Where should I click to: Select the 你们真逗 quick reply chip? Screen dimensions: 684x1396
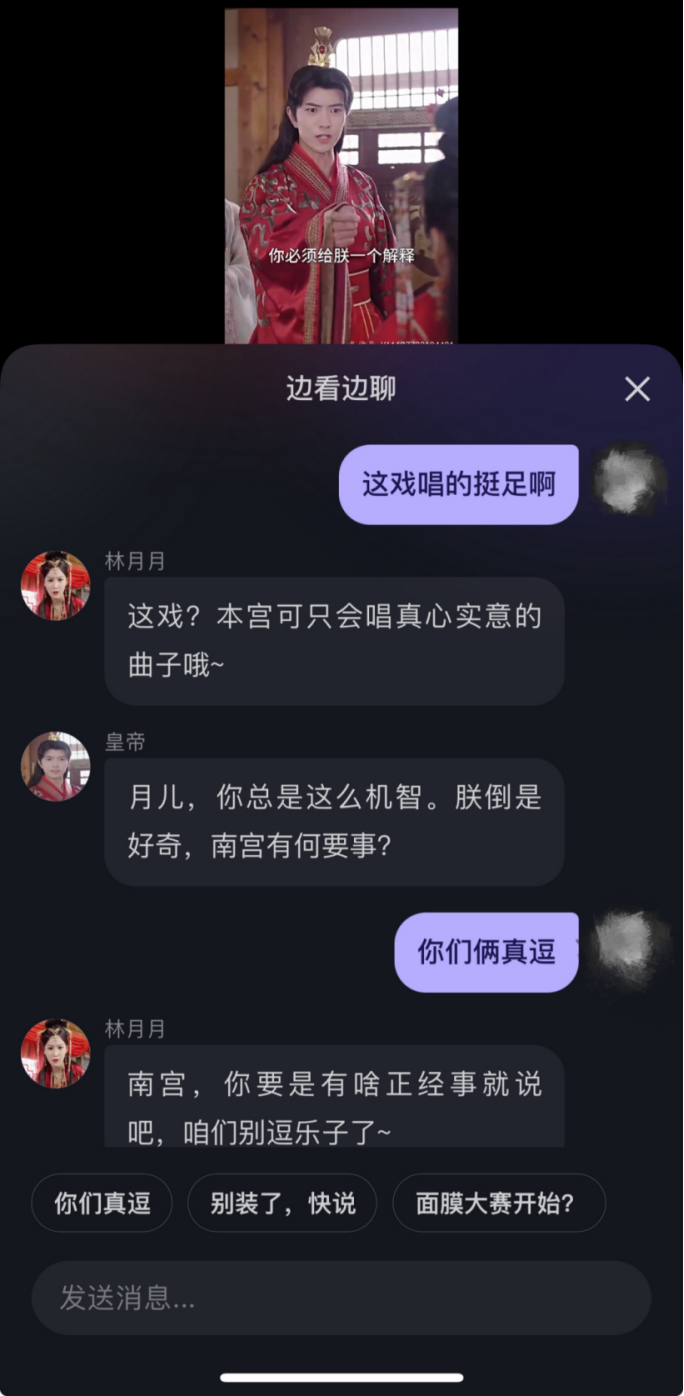coord(102,1203)
